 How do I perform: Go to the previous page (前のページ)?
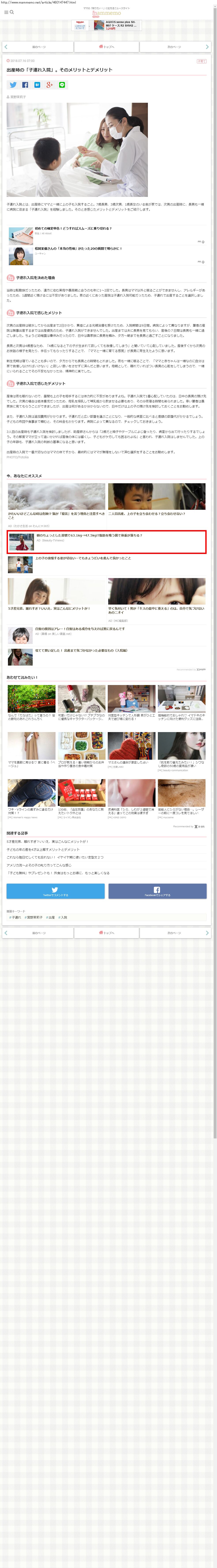38,47
